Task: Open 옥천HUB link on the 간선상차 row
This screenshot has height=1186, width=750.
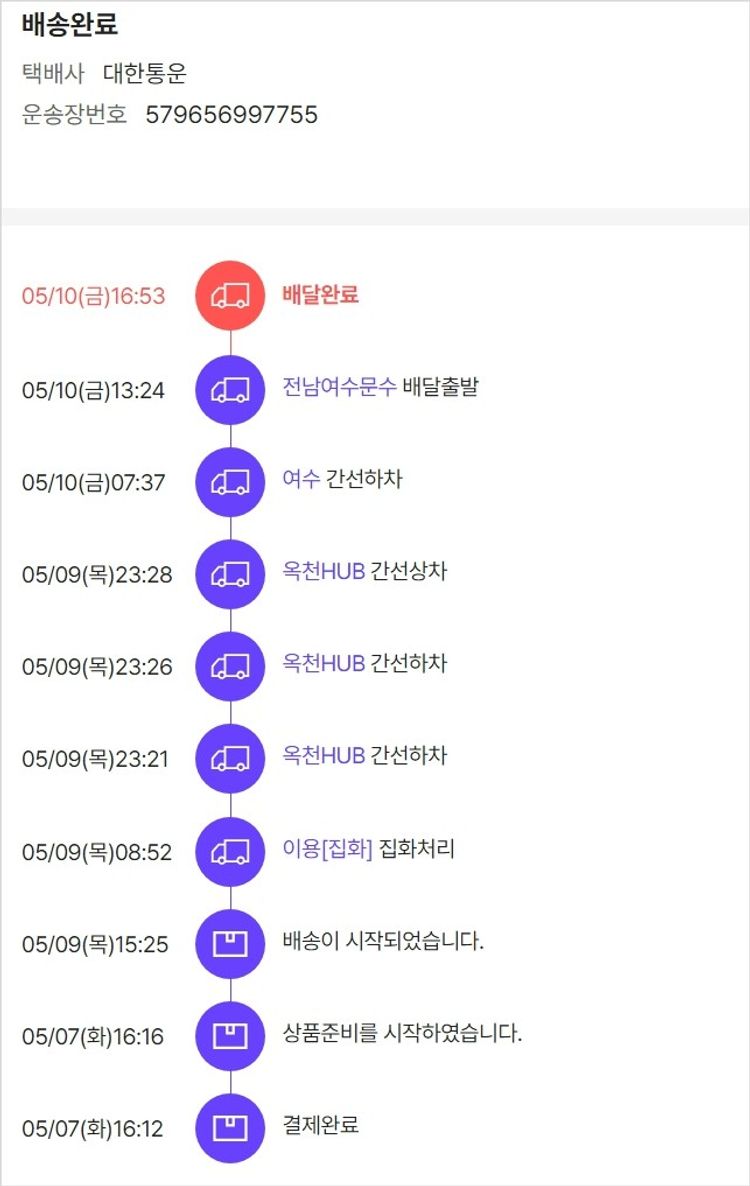Action: click(x=324, y=572)
